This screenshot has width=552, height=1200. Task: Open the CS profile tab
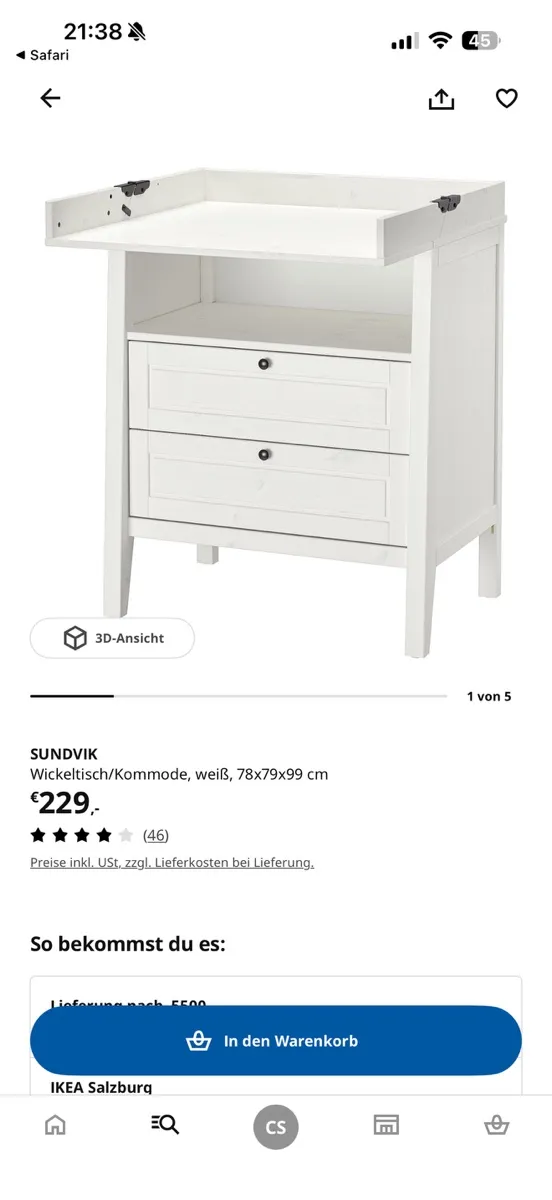tap(276, 1127)
